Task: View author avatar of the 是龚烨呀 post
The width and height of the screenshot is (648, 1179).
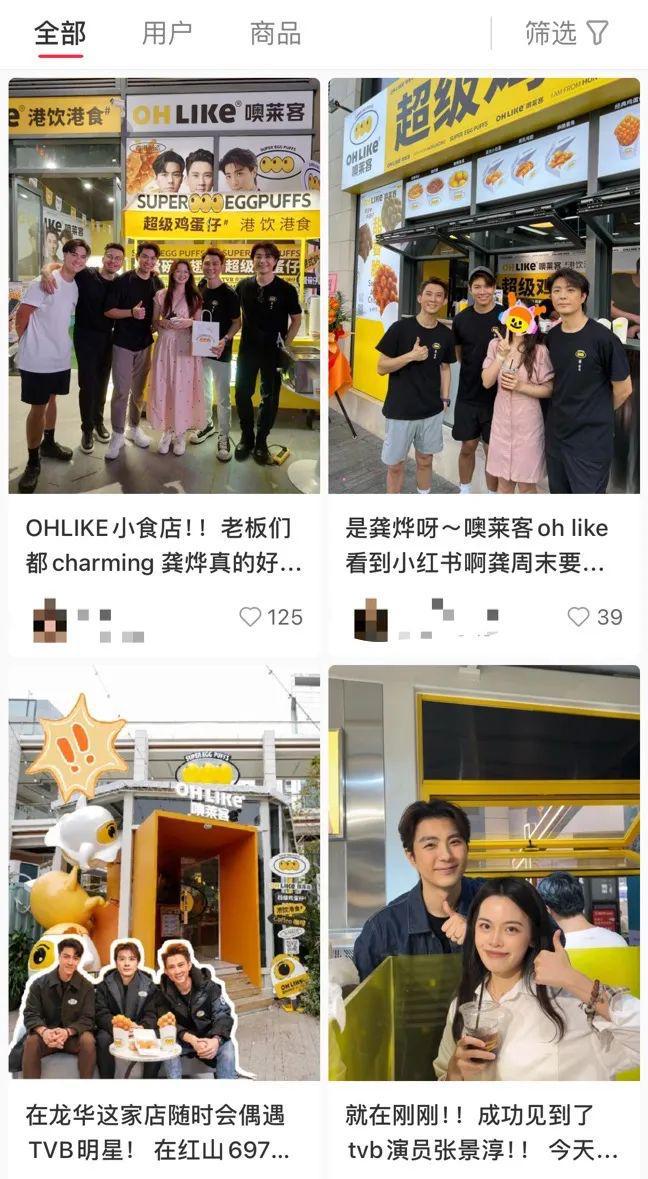Action: click(x=371, y=620)
